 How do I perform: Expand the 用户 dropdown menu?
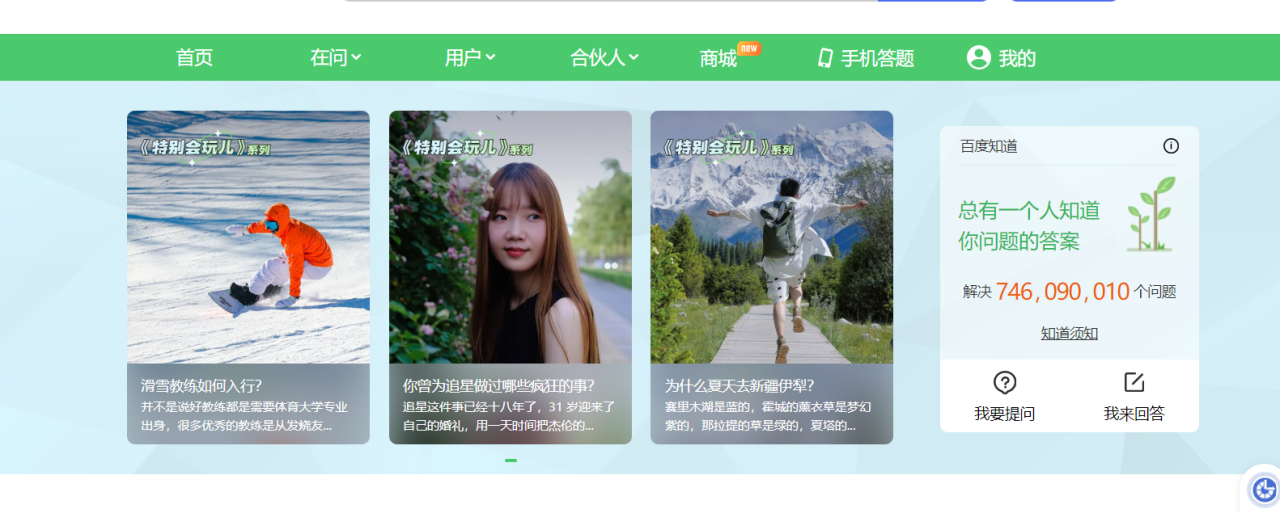(x=470, y=58)
